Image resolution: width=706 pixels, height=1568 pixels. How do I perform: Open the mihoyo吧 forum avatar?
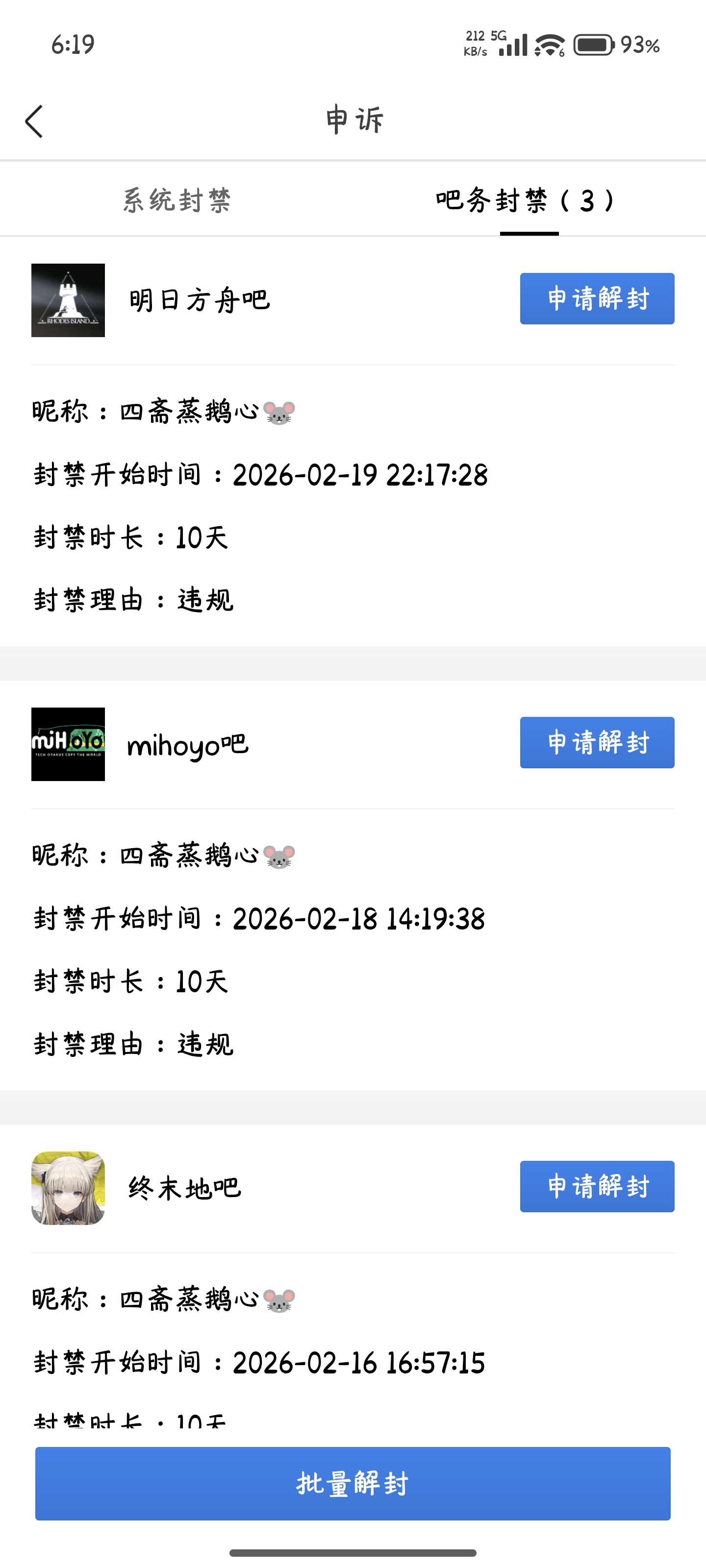(68, 744)
